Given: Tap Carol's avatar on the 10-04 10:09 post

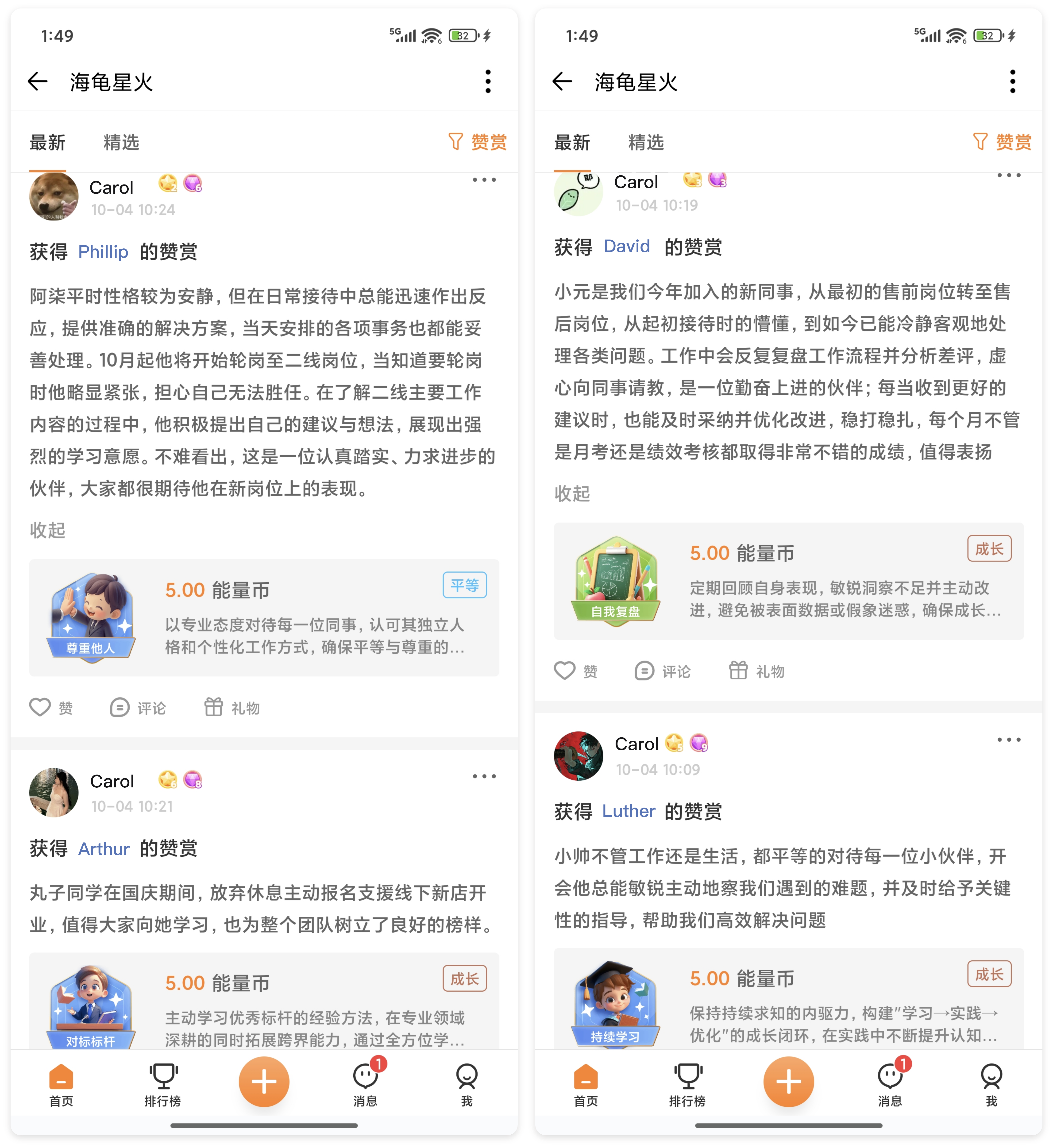Looking at the screenshot, I should (578, 755).
